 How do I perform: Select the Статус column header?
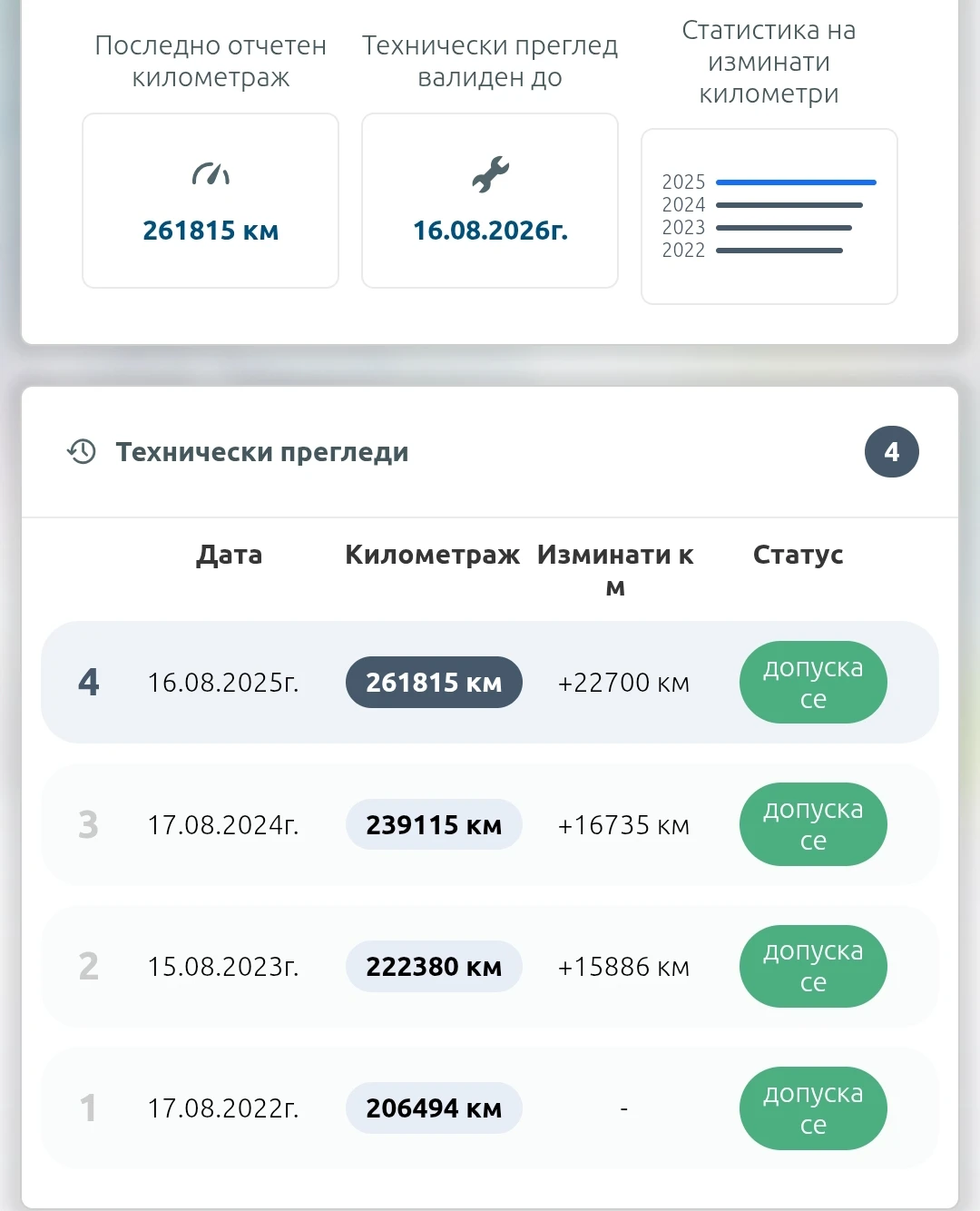pos(799,555)
